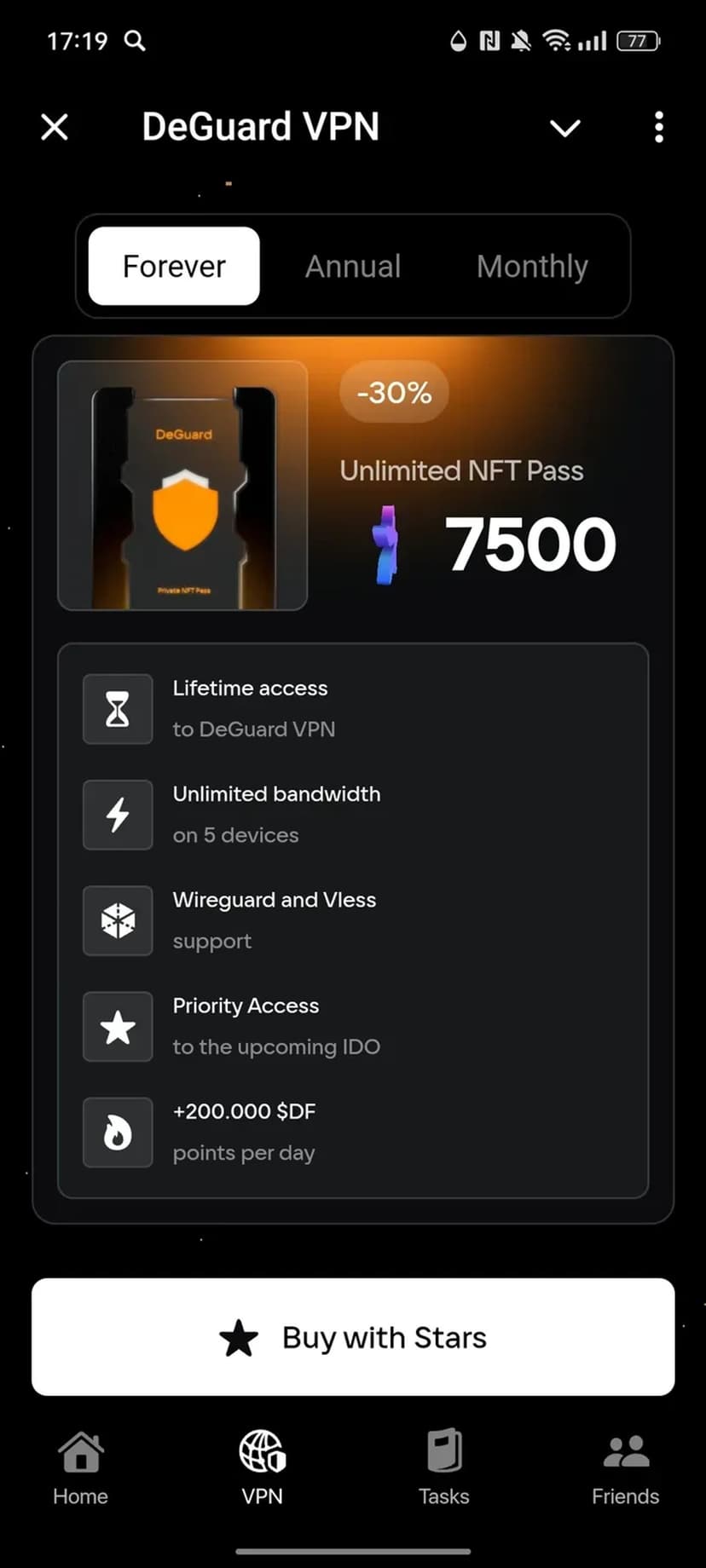Tap Buy with Stars button

[353, 1337]
